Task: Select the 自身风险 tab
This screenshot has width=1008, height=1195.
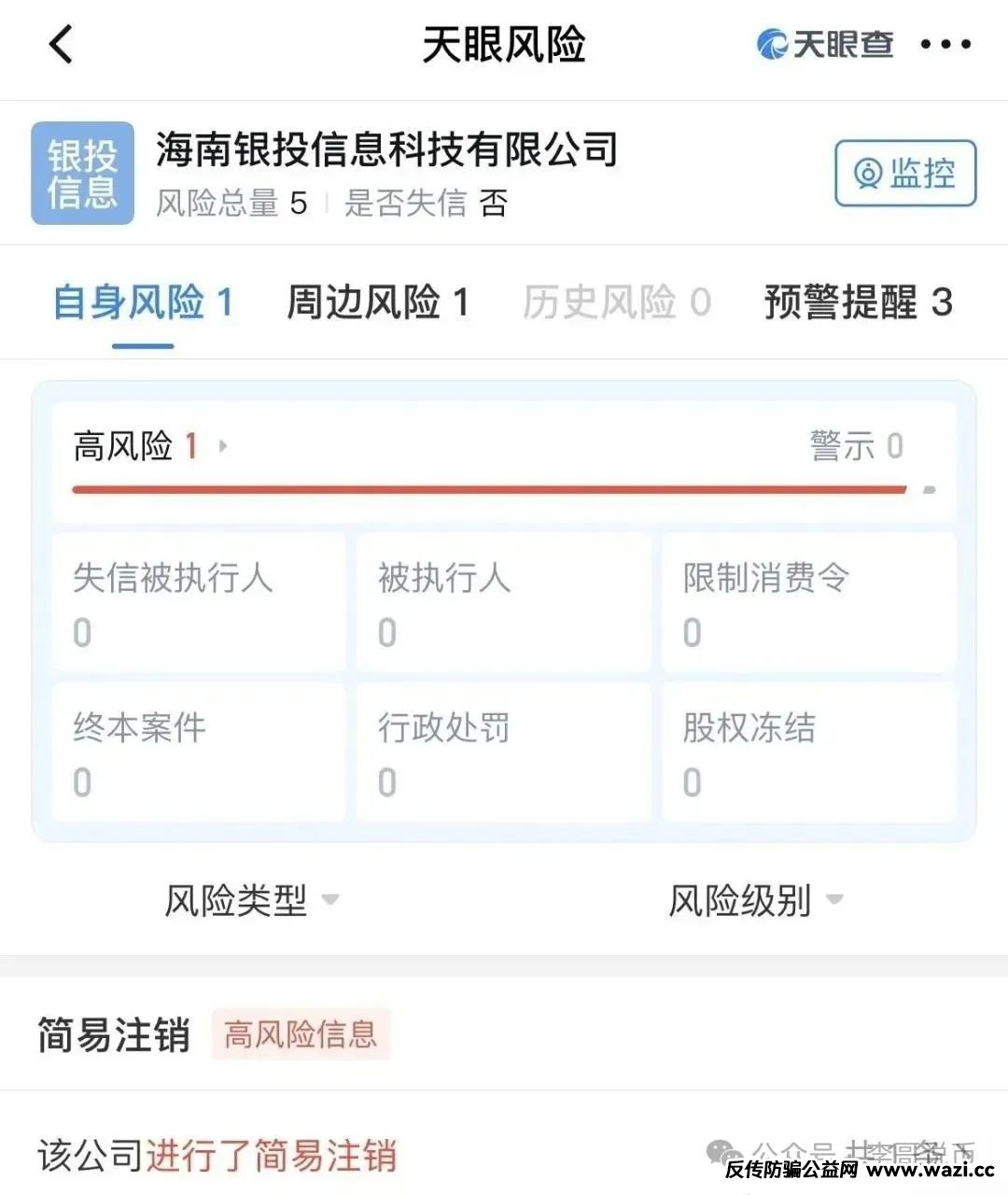Action: click(143, 302)
